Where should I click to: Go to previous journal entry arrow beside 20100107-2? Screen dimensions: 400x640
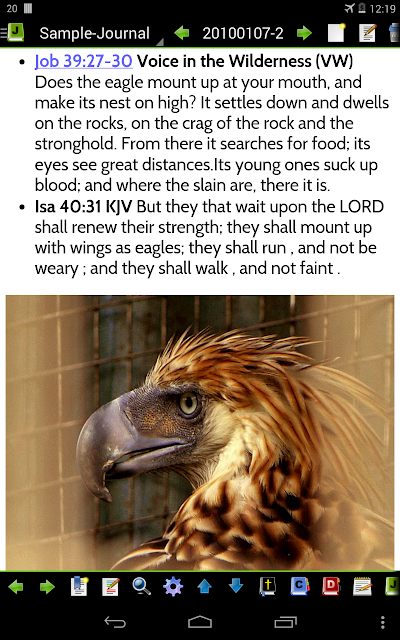point(182,33)
